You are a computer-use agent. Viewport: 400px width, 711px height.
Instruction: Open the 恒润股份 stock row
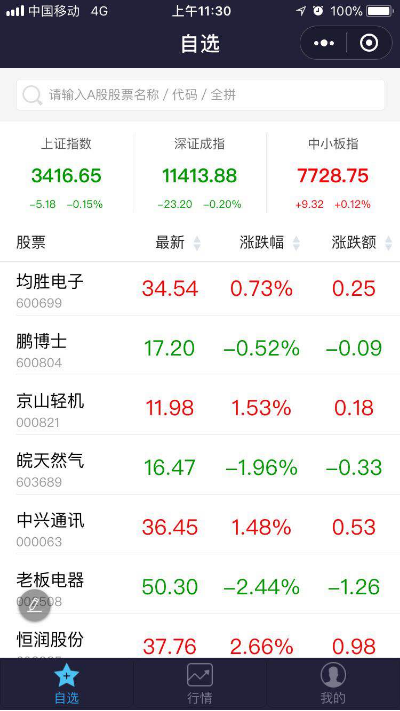[200, 636]
